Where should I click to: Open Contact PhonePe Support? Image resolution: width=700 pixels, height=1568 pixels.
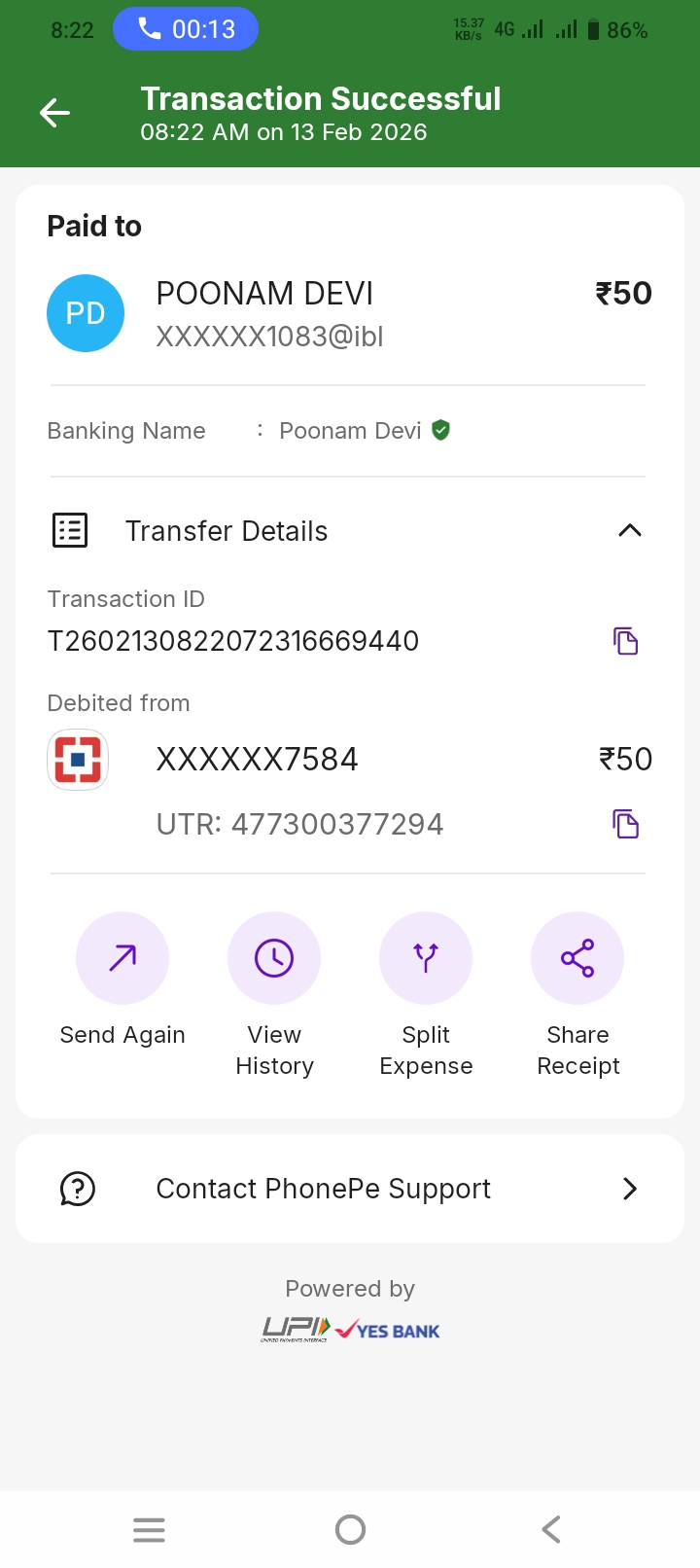click(x=350, y=1189)
